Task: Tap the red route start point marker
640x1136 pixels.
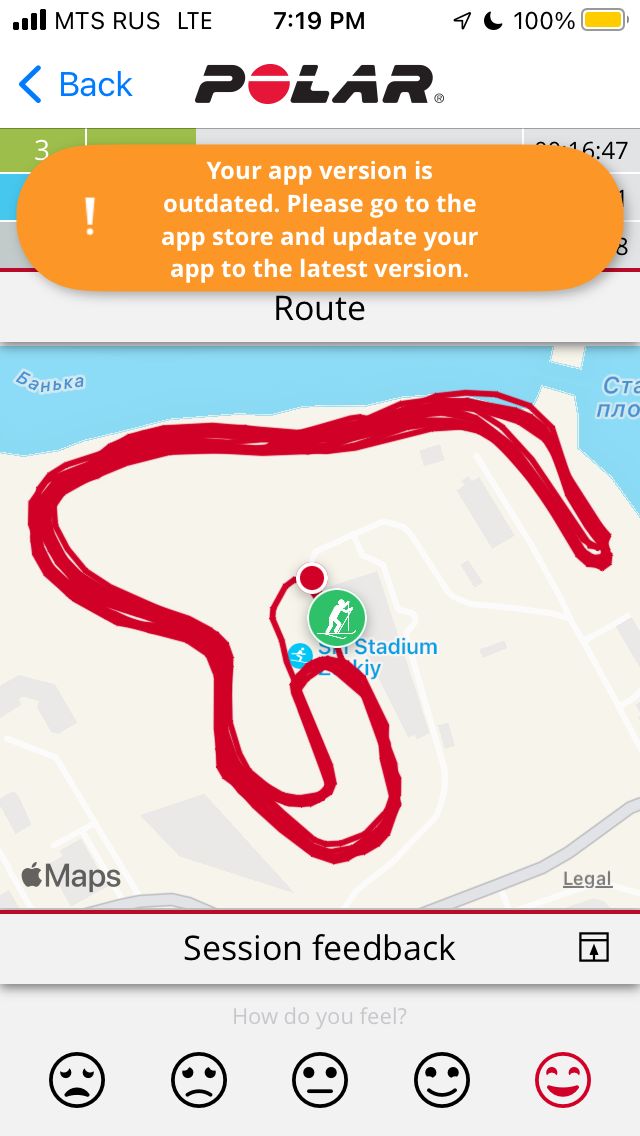Action: [x=312, y=577]
